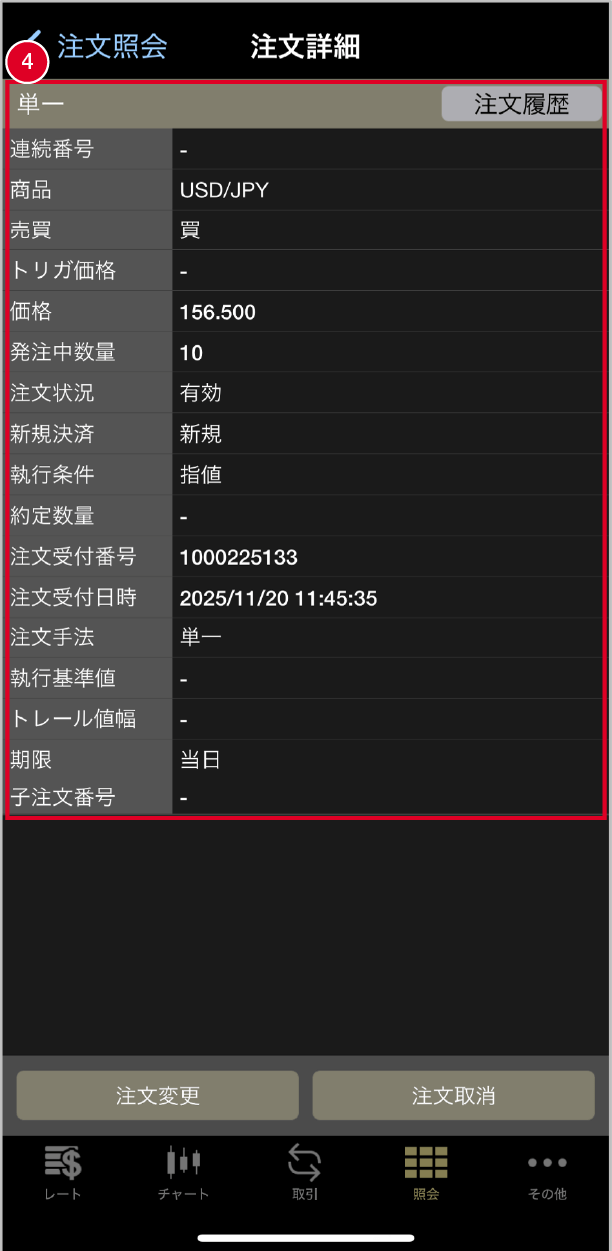Open 注文履歴 order history
Screen dimensions: 612x1251
521,104
